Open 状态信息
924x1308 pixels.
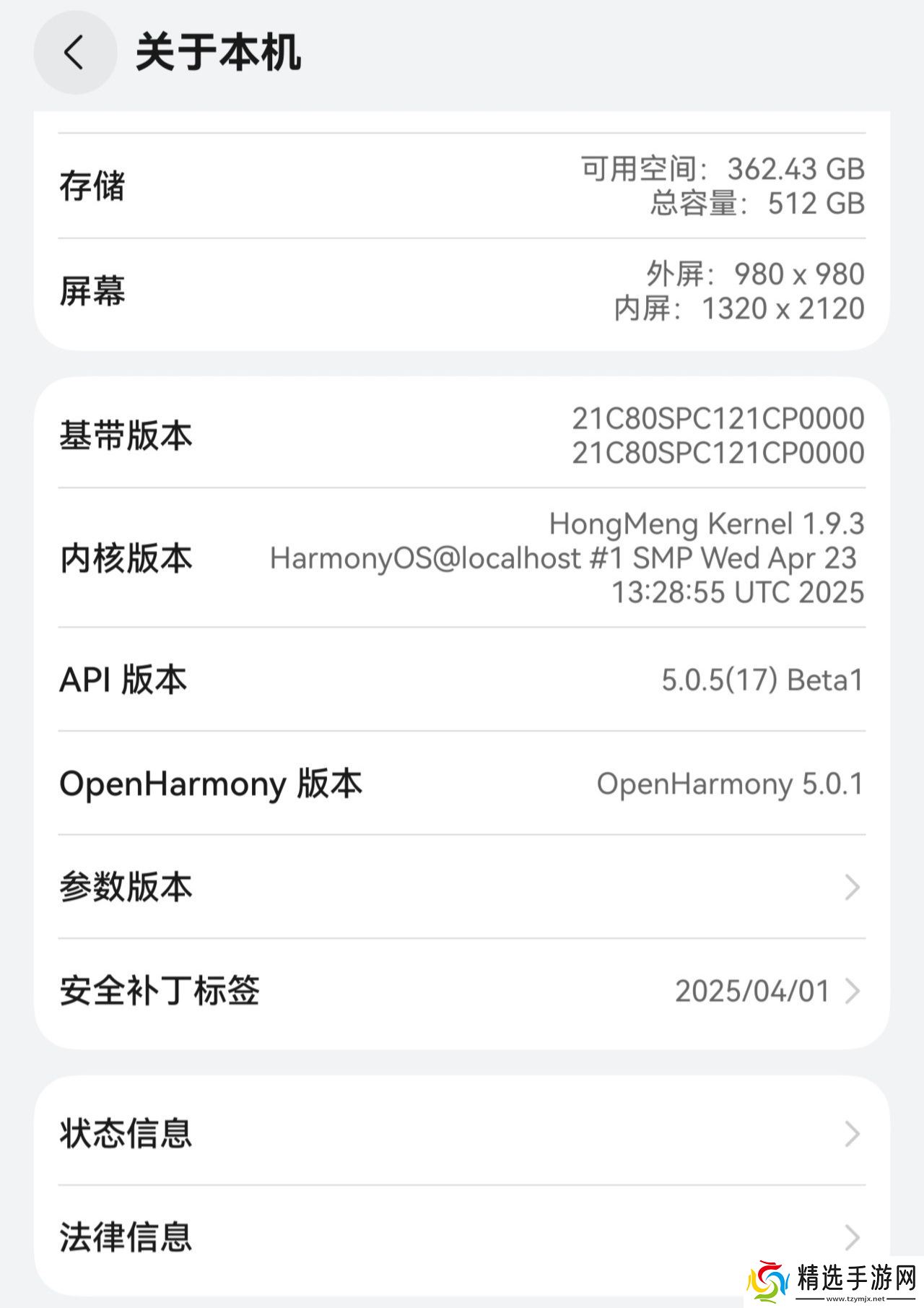click(461, 1133)
